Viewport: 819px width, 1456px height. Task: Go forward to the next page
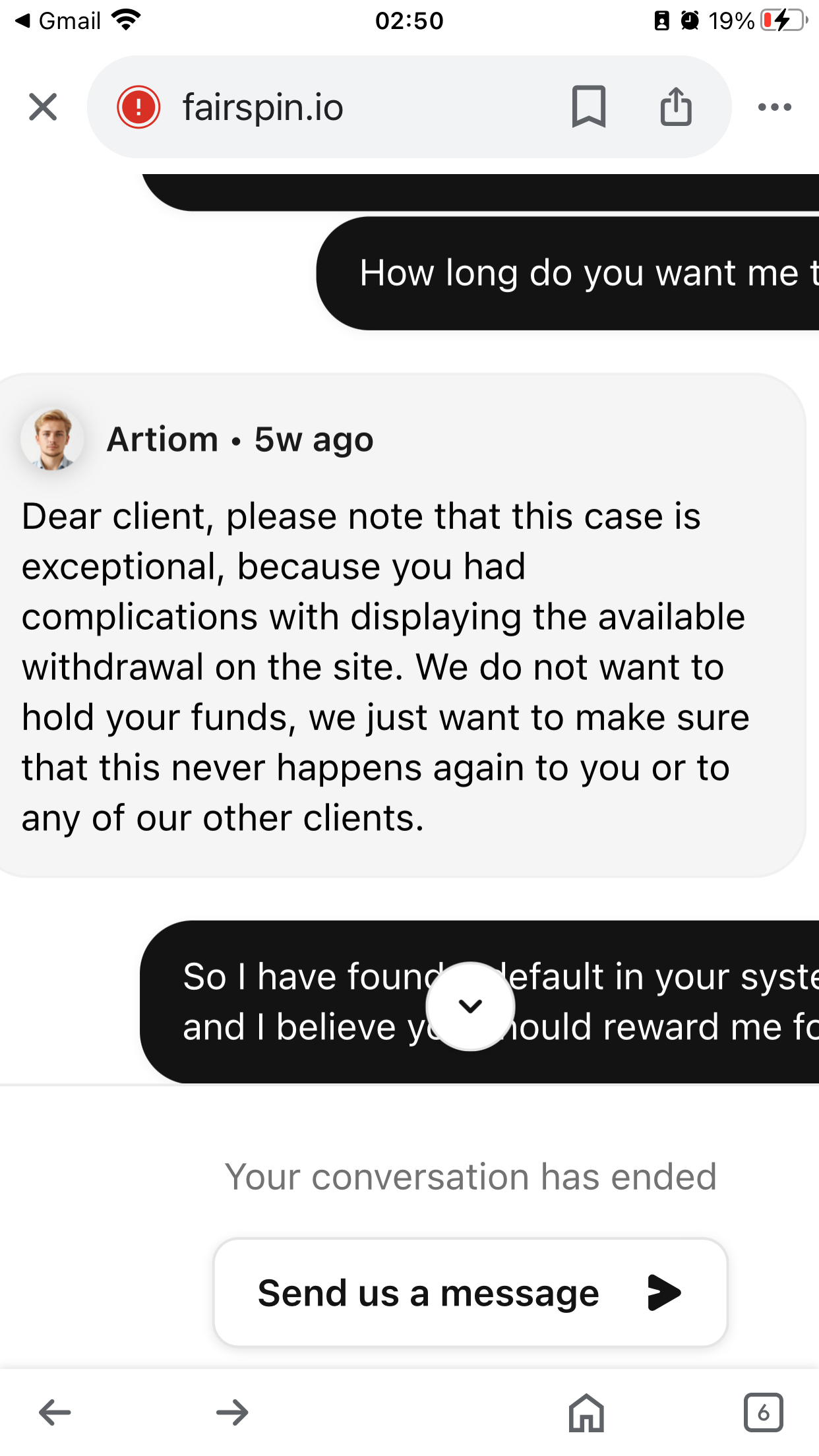pyautogui.click(x=232, y=1412)
